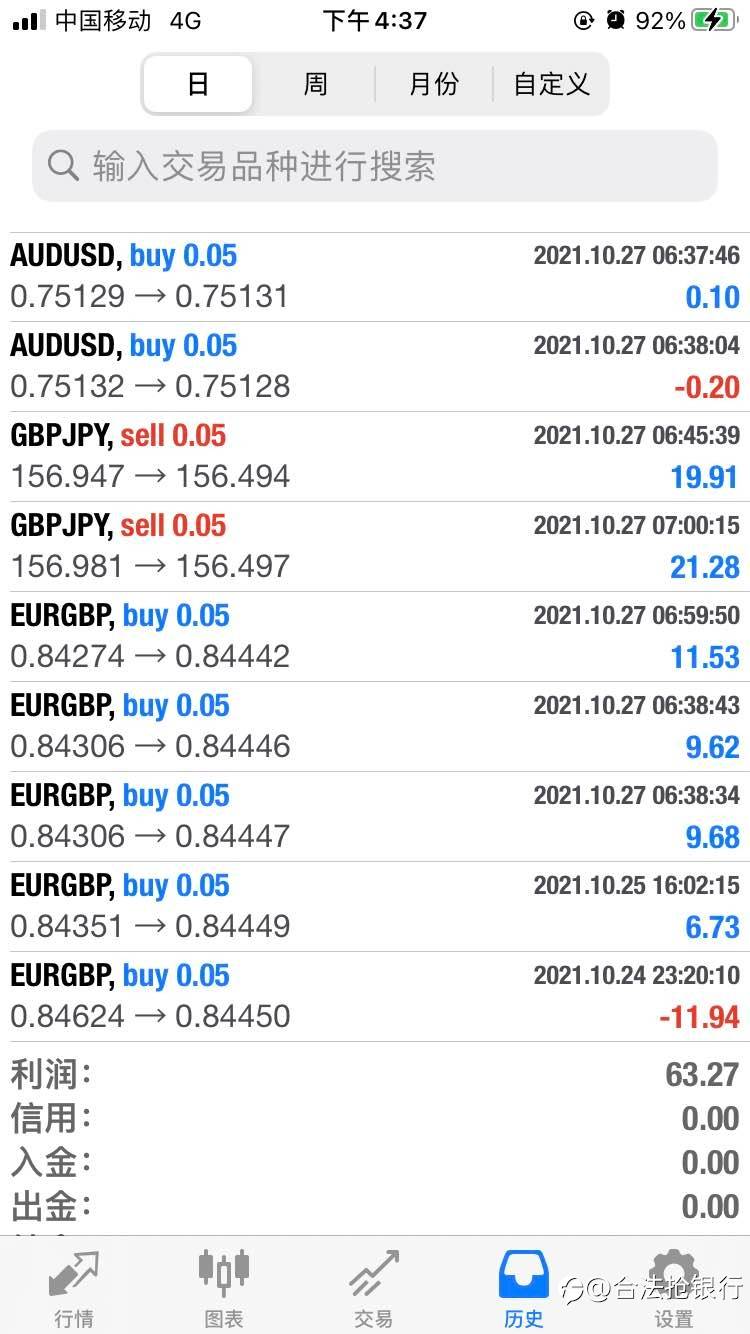Switch to the 月份 (month) tab
The width and height of the screenshot is (750, 1334).
click(x=433, y=84)
